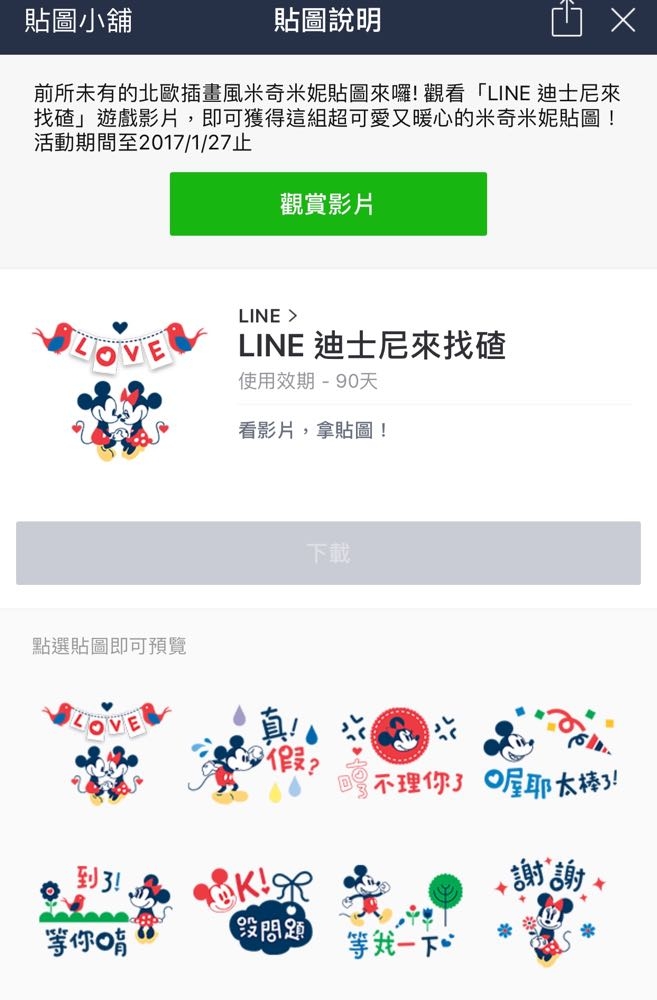Preview the 謝謝 Minnie sticker

pyautogui.click(x=550, y=908)
